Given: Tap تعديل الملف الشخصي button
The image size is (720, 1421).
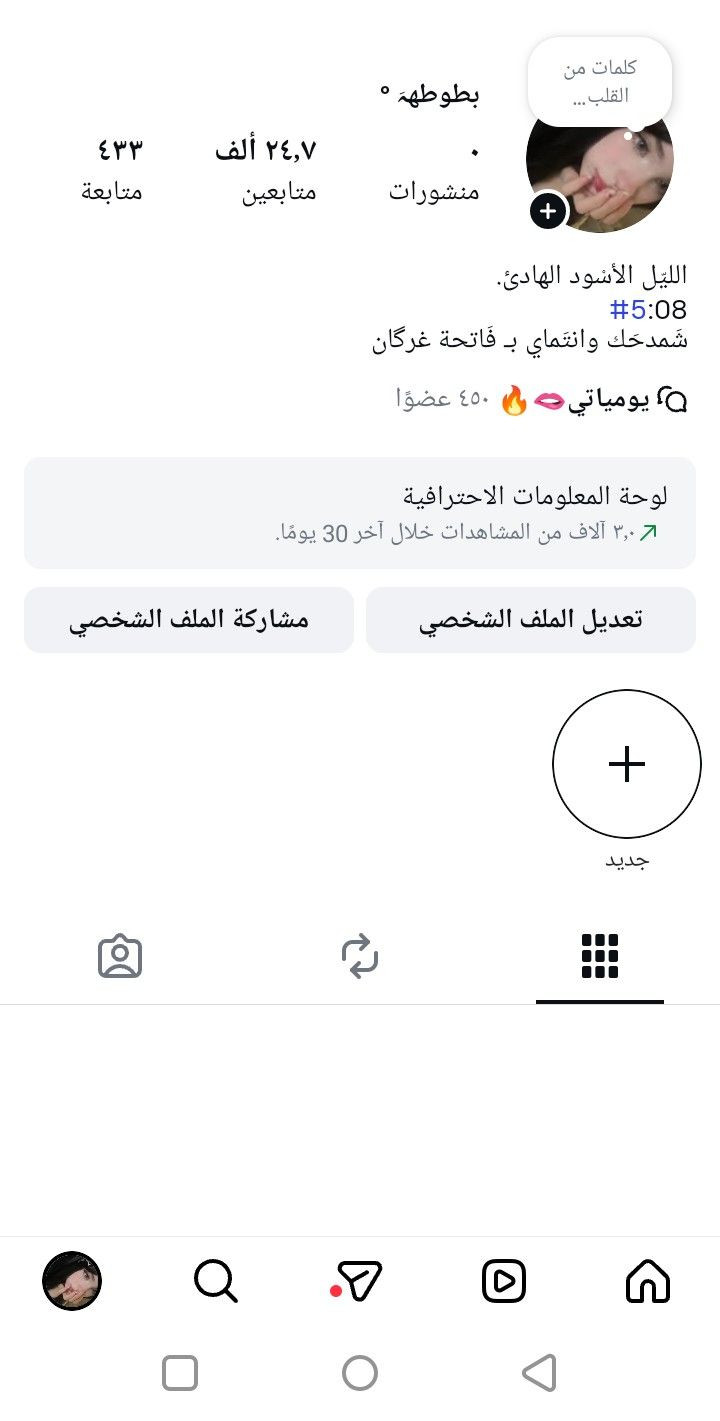Looking at the screenshot, I should tap(530, 620).
